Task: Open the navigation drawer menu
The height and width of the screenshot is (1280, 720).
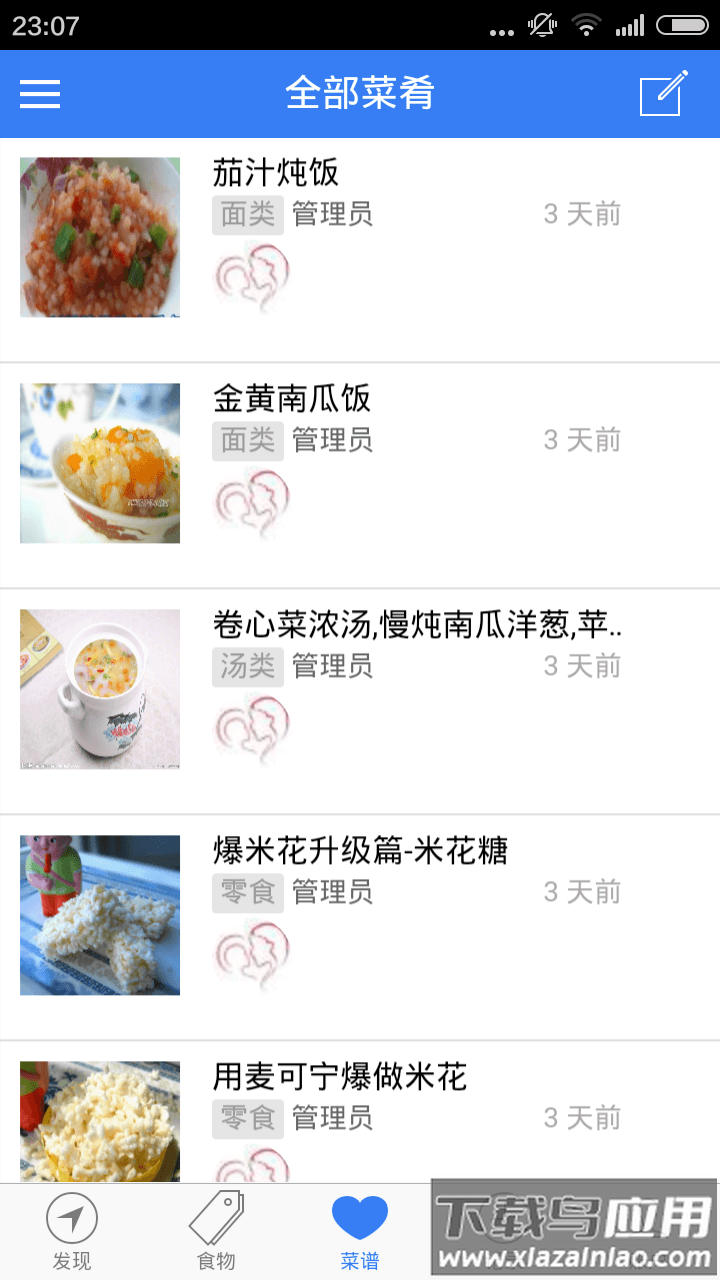Action: click(39, 93)
